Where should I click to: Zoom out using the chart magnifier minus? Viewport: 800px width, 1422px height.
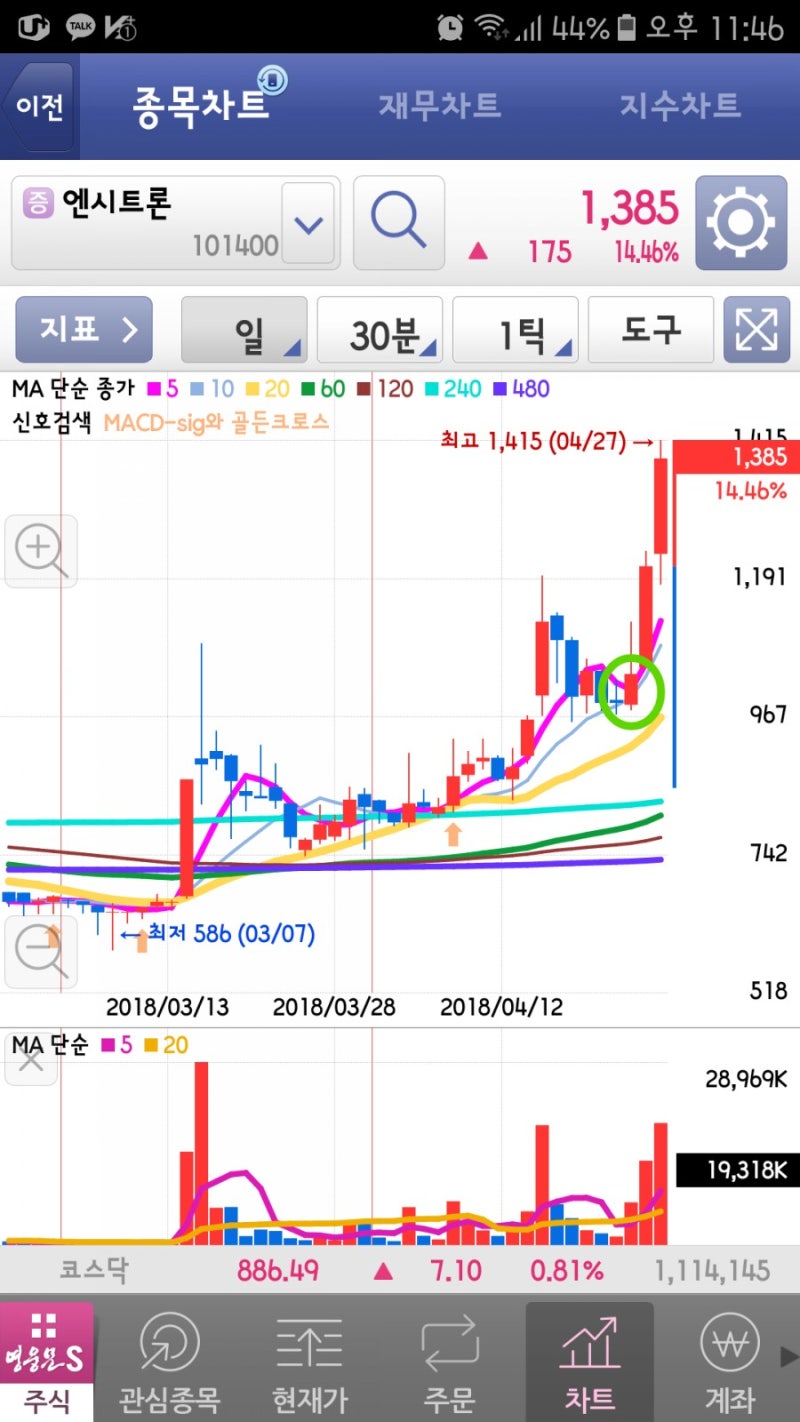tap(40, 950)
